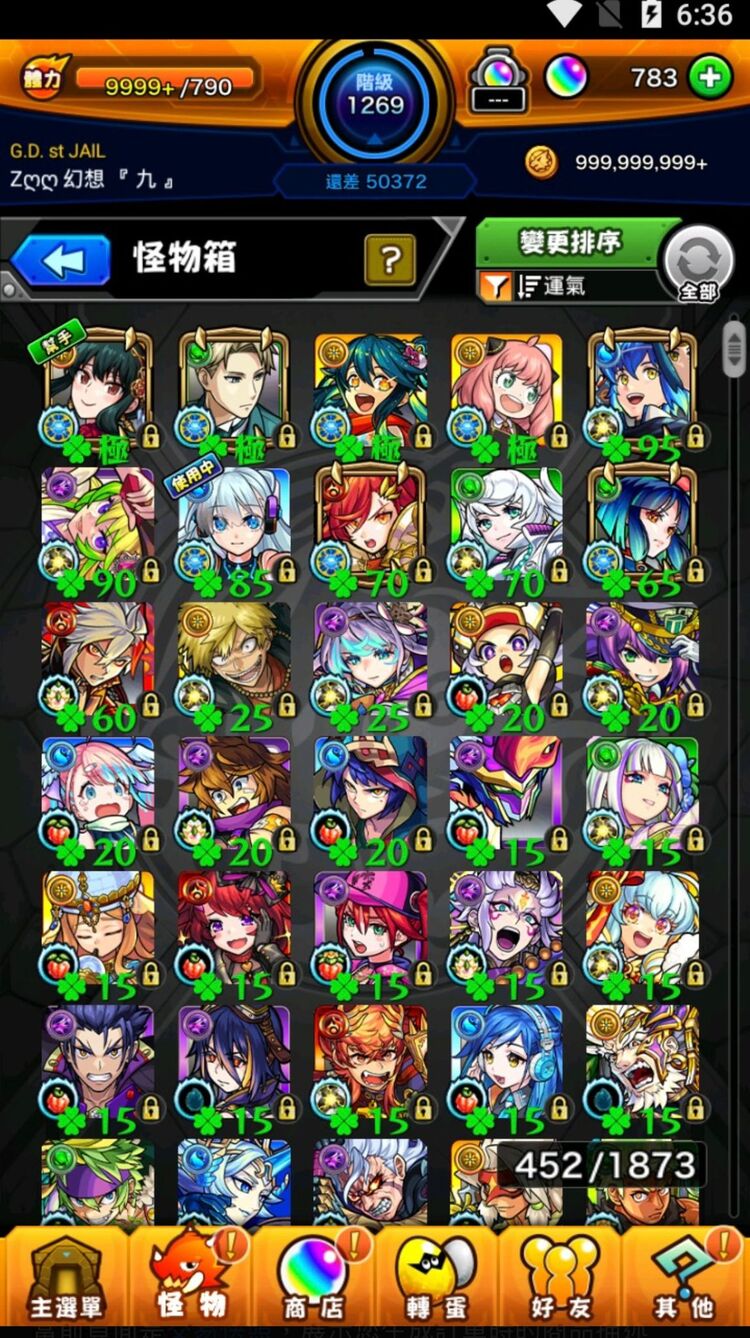Open the help question mark button
This screenshot has height=1338, width=750.
tap(389, 261)
